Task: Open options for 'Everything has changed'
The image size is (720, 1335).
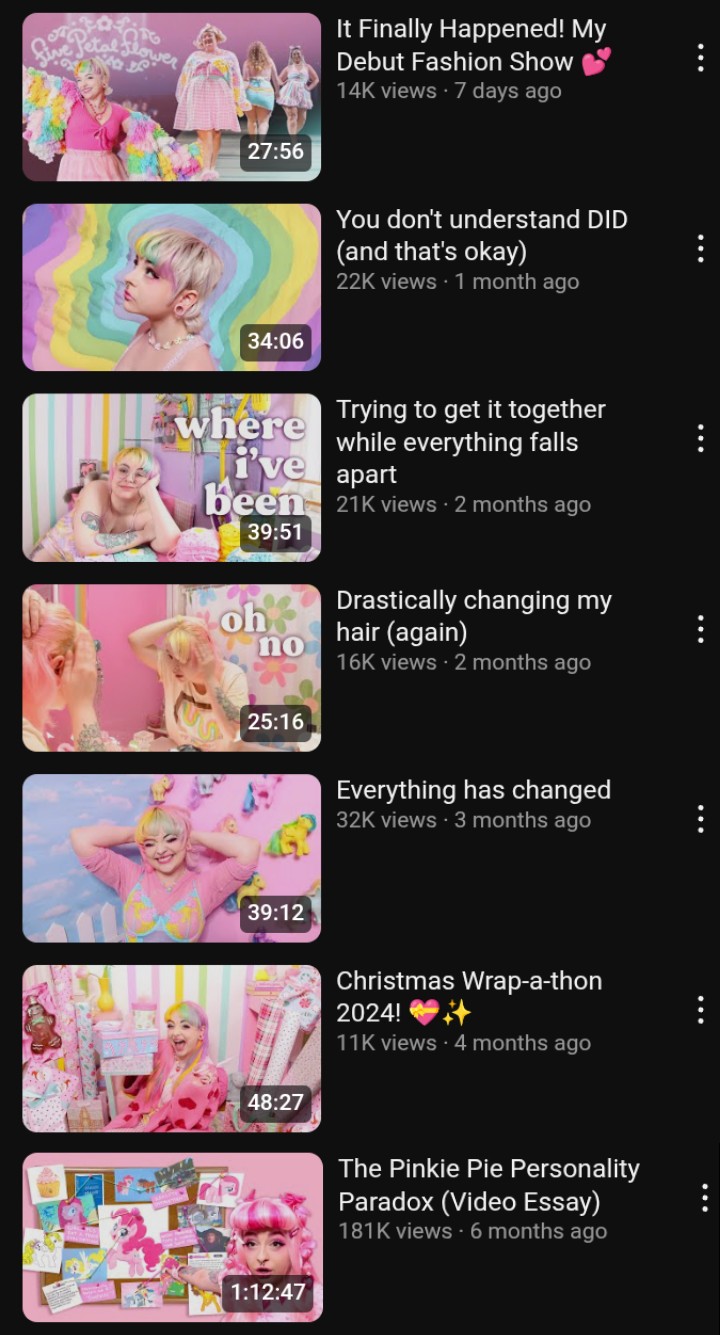Action: pos(700,819)
